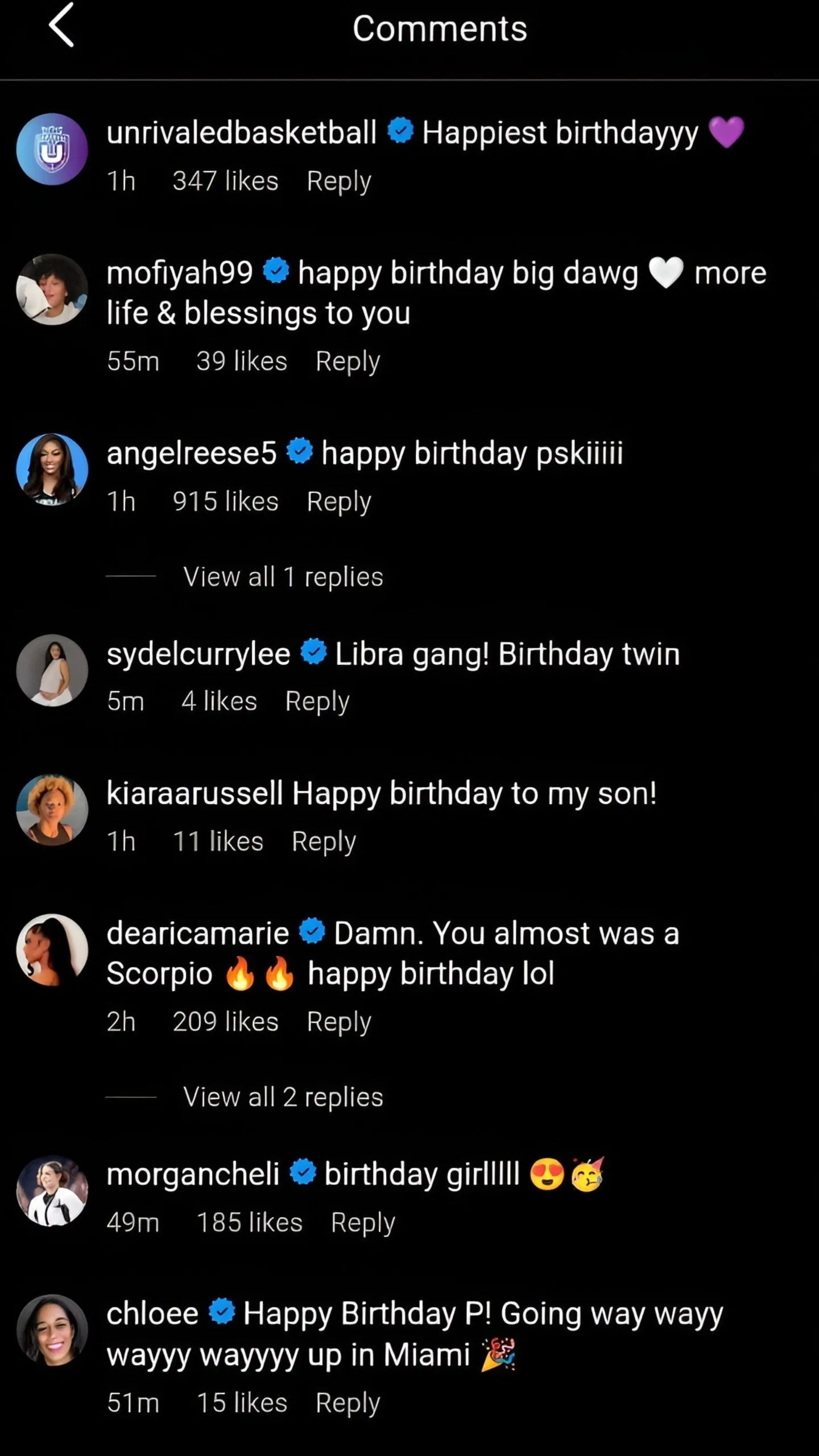Viewport: 819px width, 1456px height.
Task: Open angelreese5's profile avatar
Action: (x=52, y=470)
